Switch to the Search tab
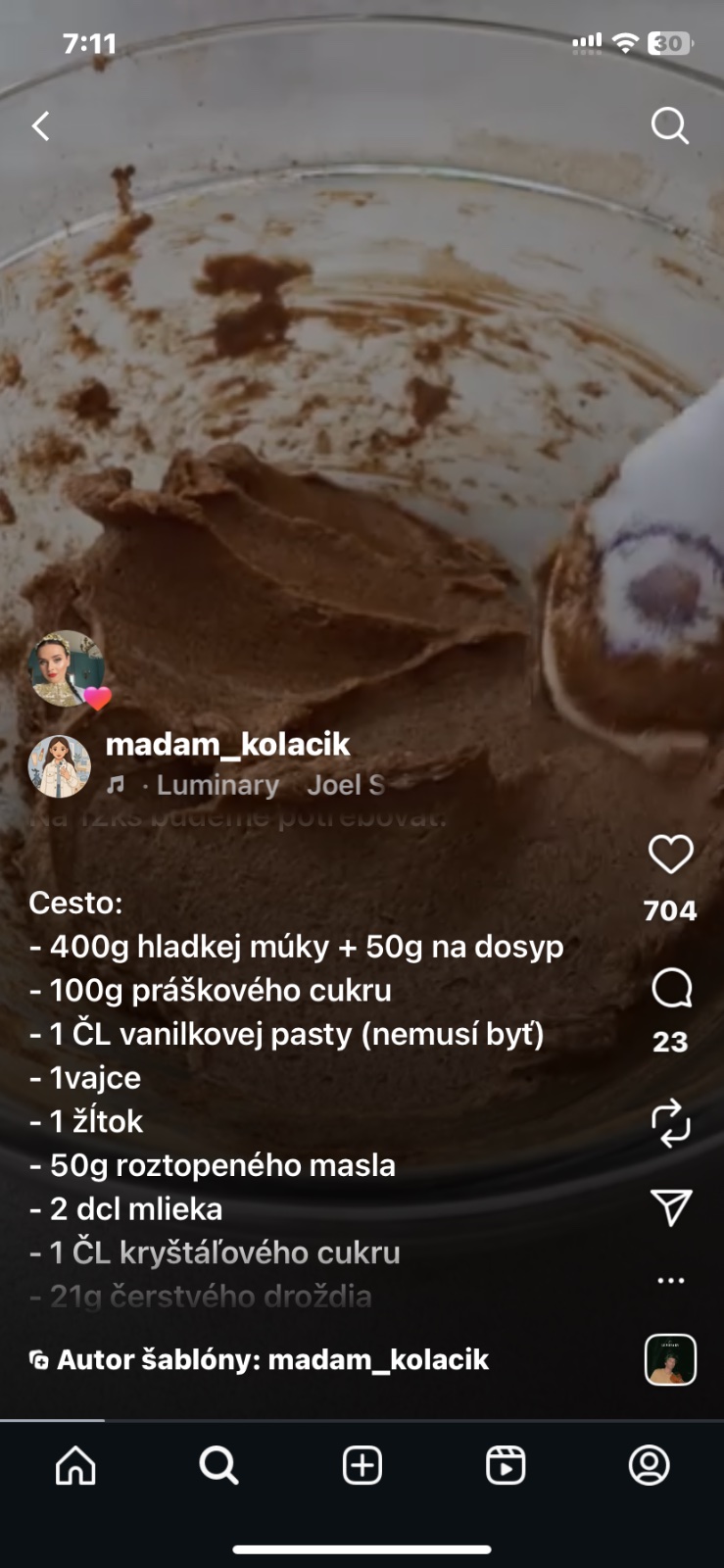The width and height of the screenshot is (724, 1568). point(218,1466)
